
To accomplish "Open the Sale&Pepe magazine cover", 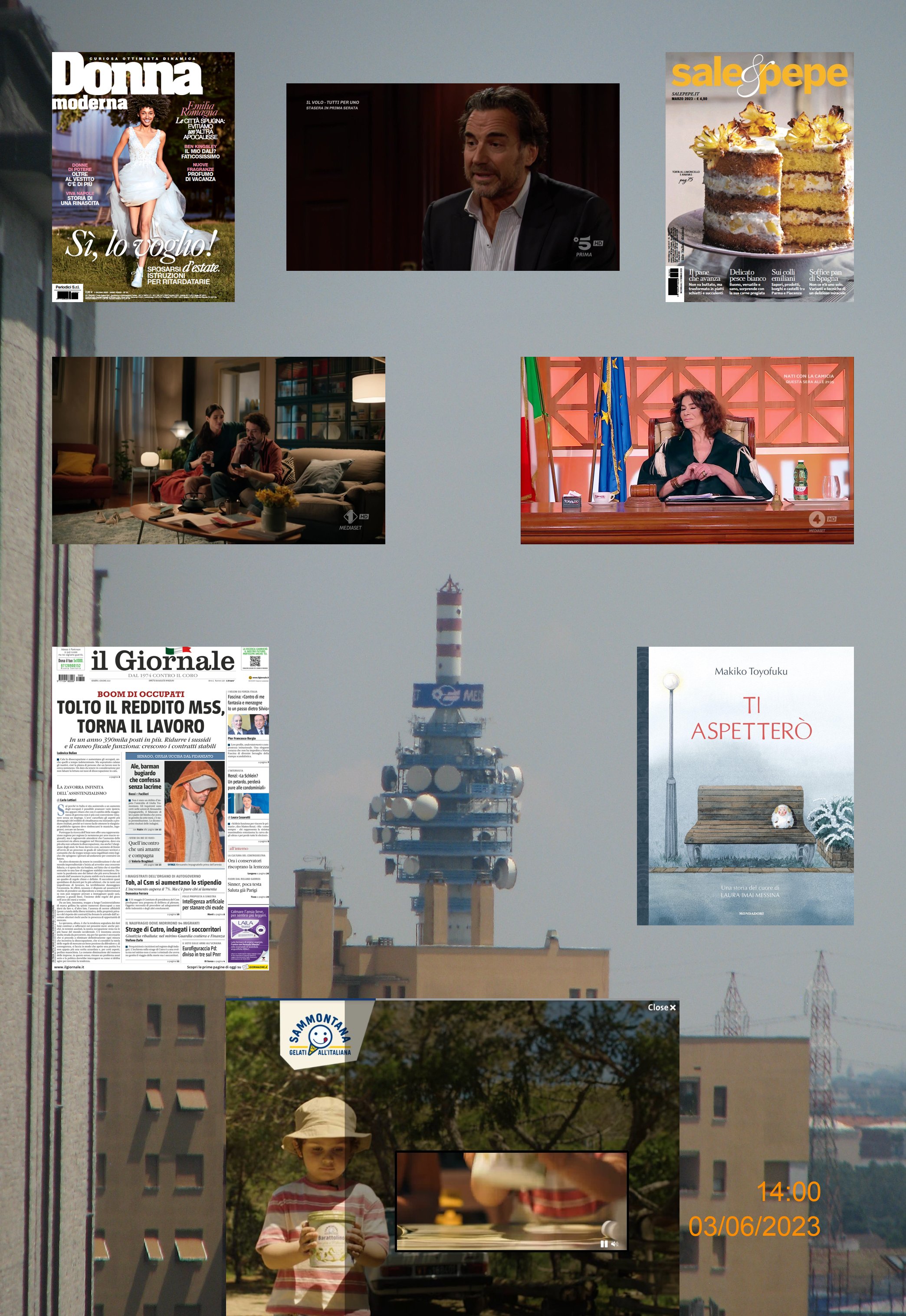I will 759,177.
